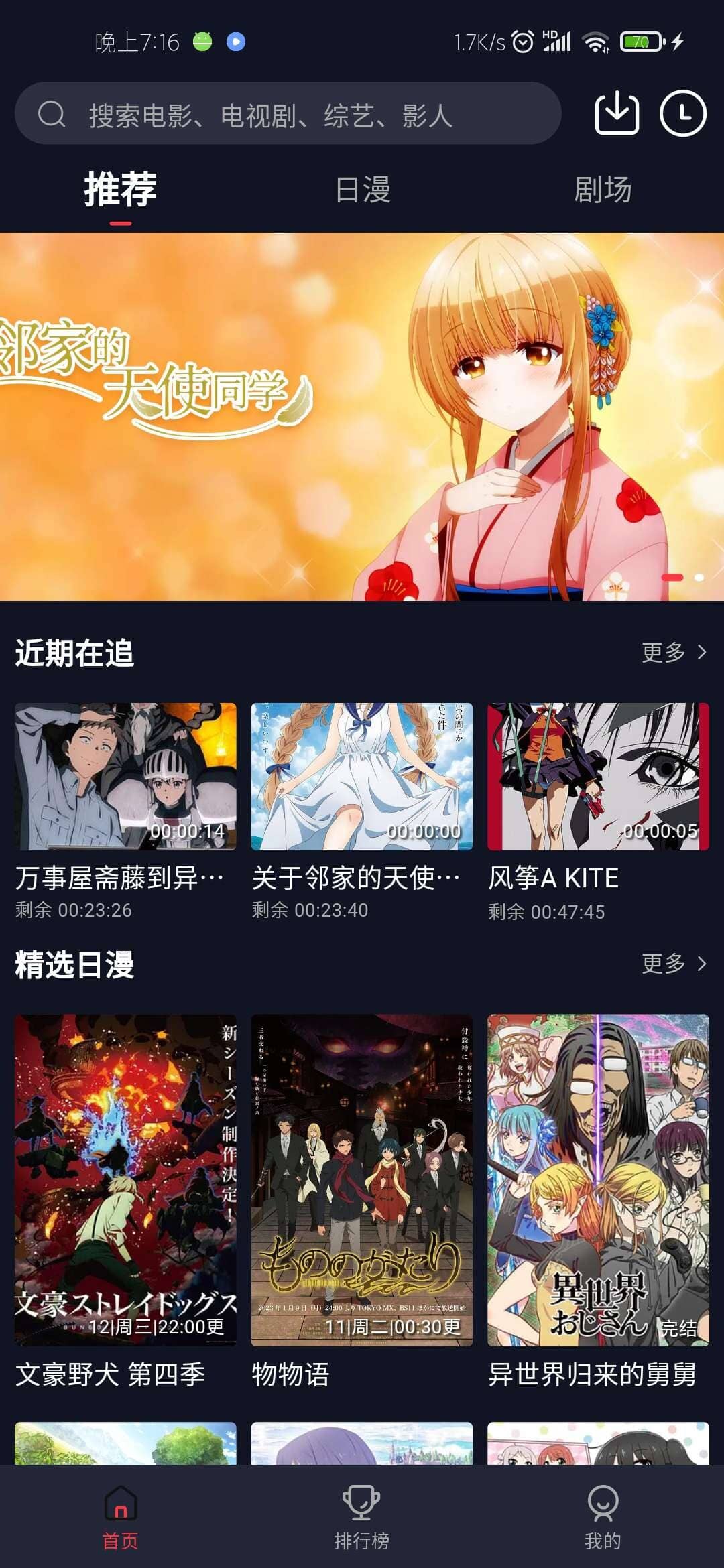
Task: Open 文豪野犬 第四季
Action: coord(125,1179)
